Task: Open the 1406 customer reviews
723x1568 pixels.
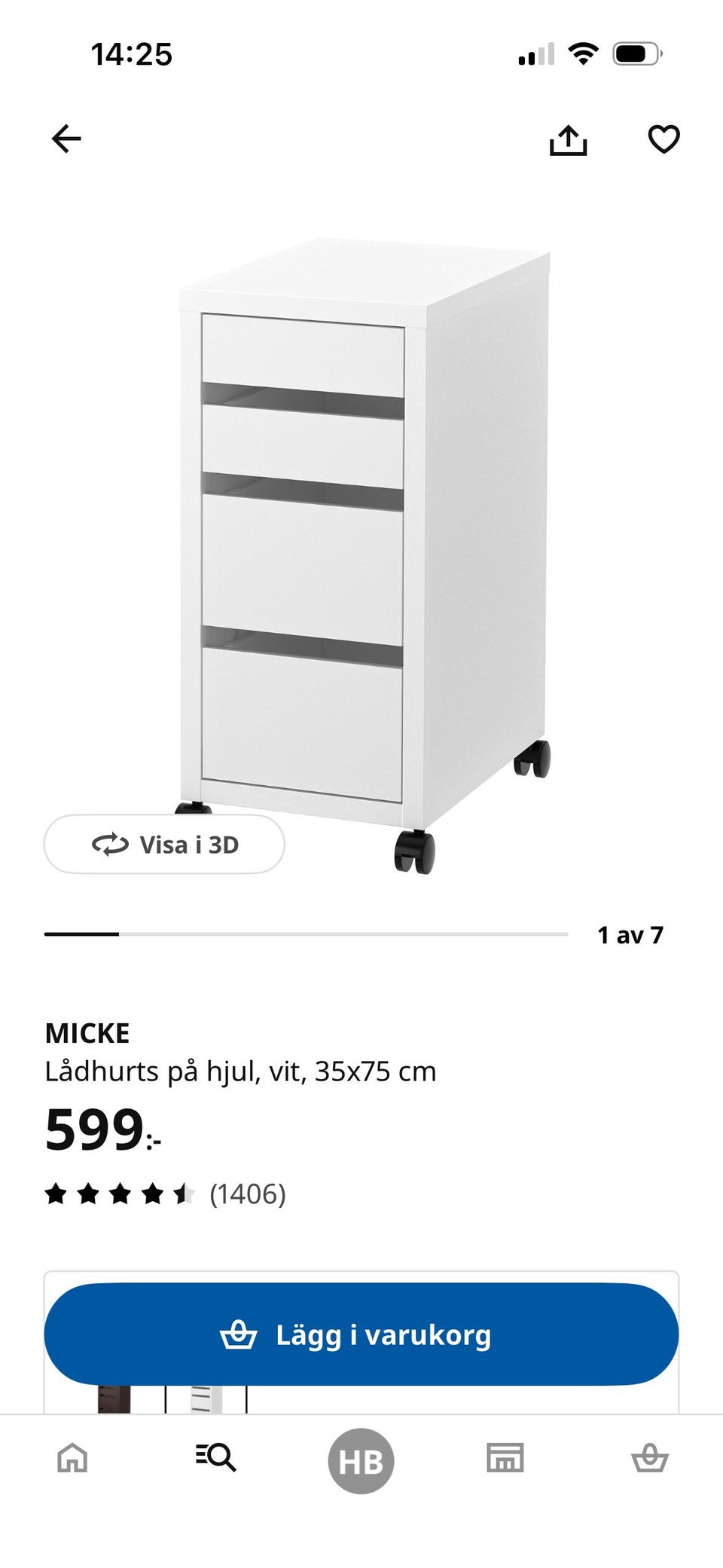Action: point(166,1194)
